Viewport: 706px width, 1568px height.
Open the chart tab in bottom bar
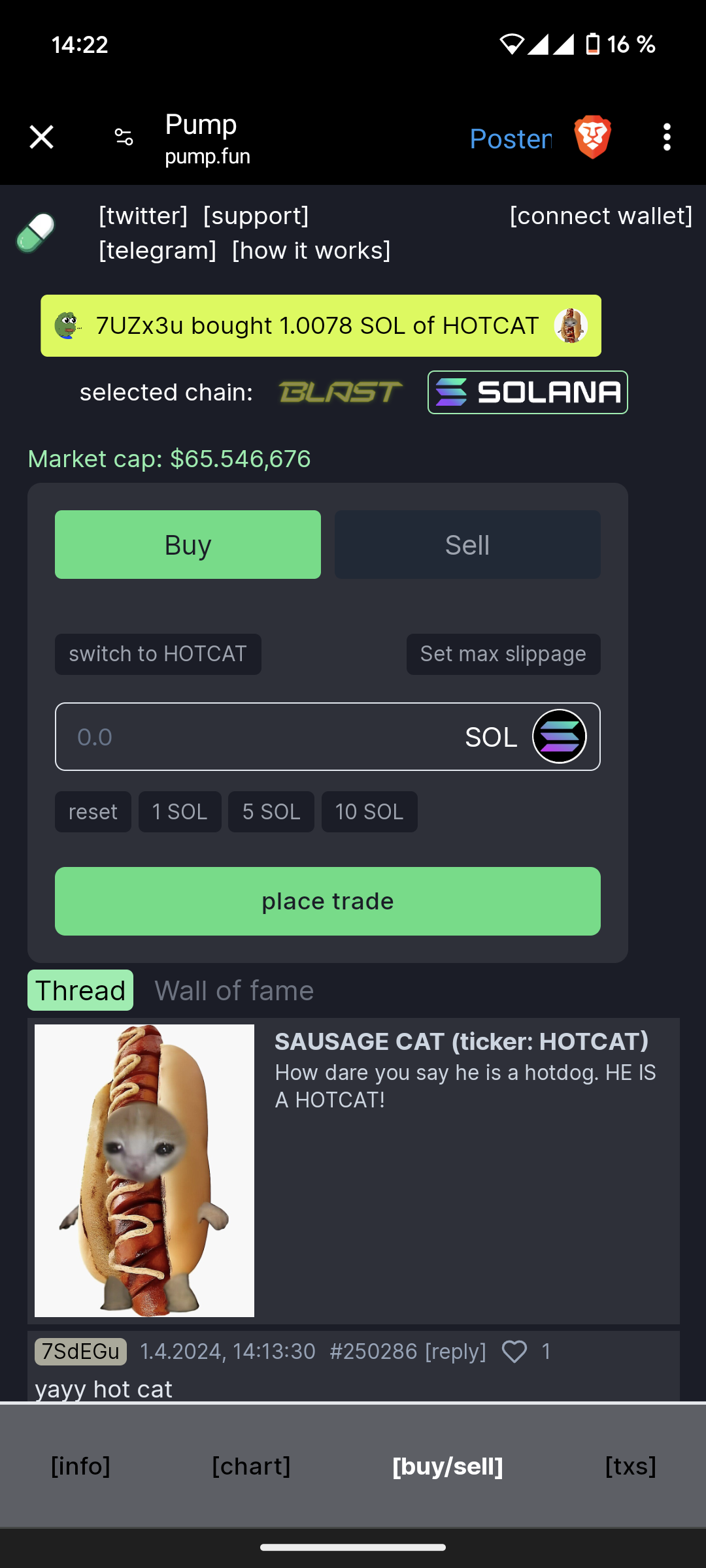coord(251,1466)
